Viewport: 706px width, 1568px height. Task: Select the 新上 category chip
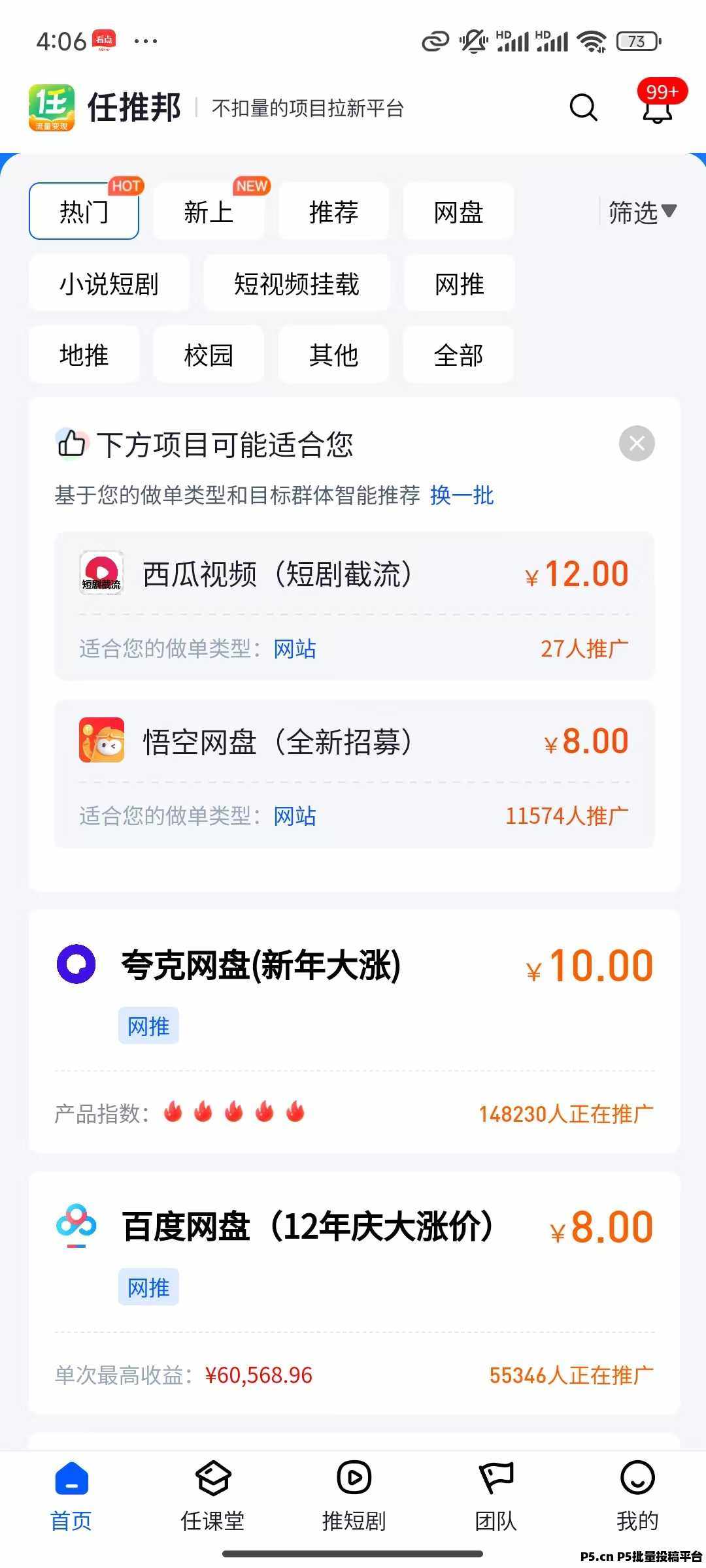(x=209, y=212)
